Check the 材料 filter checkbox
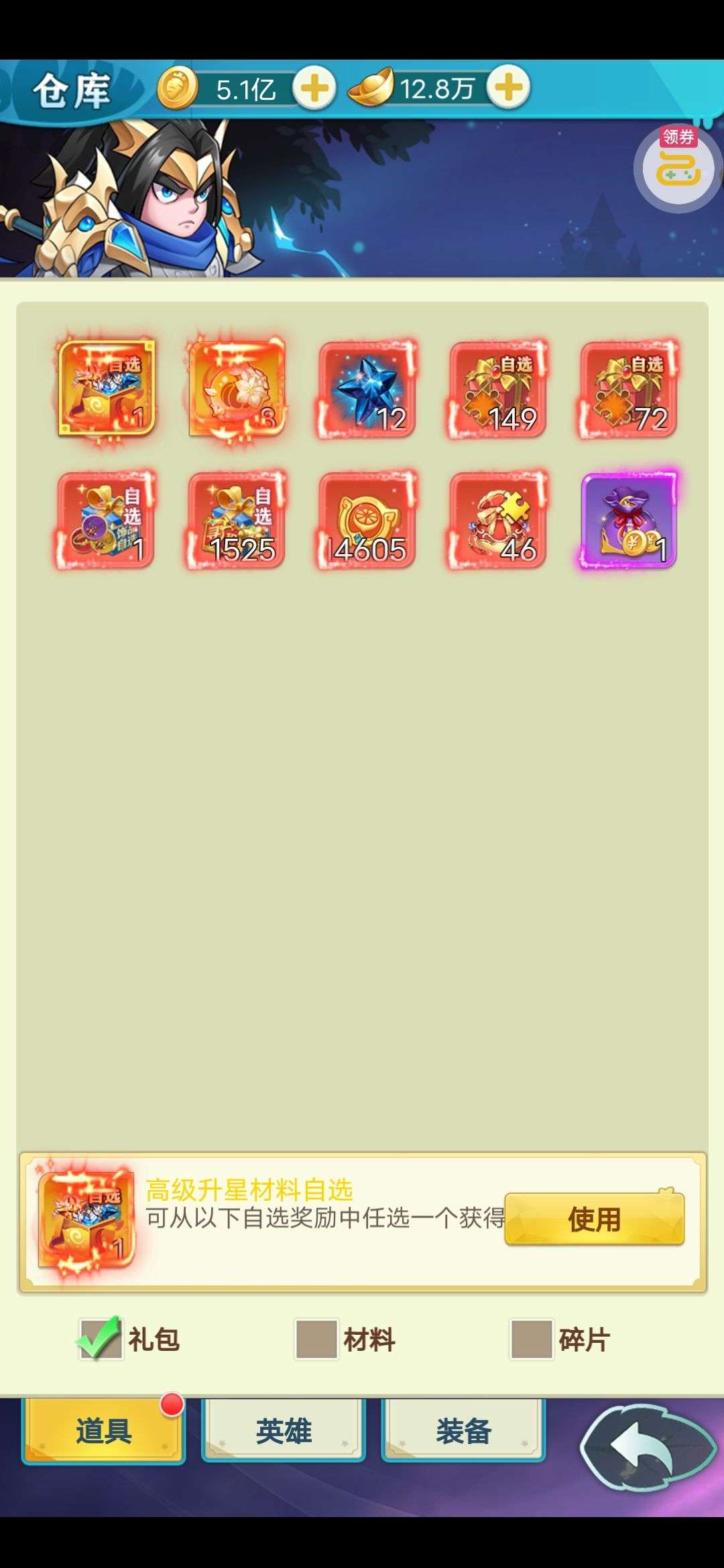This screenshot has width=724, height=1568. tap(316, 1339)
